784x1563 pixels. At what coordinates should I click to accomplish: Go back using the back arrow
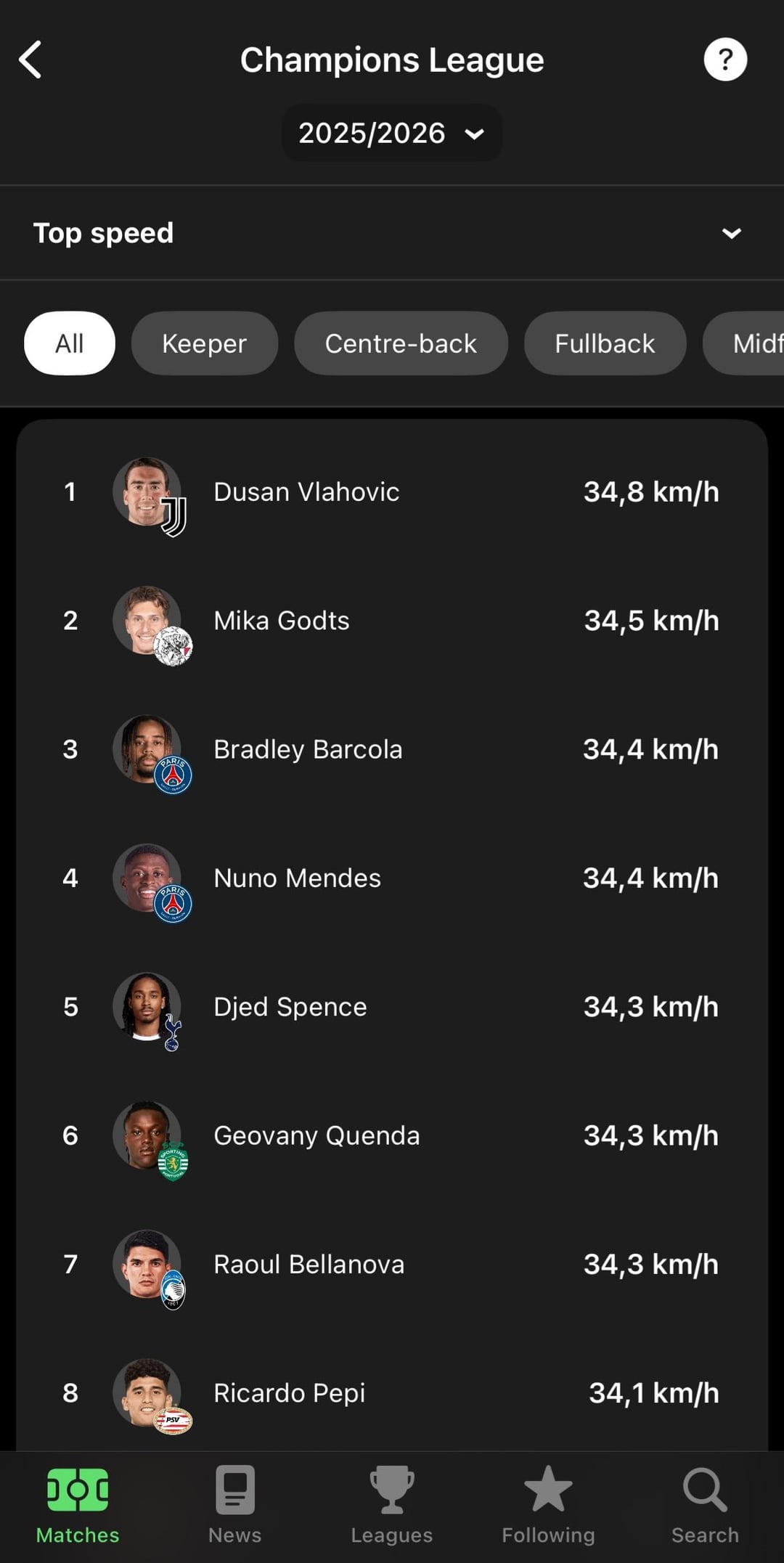[x=30, y=60]
